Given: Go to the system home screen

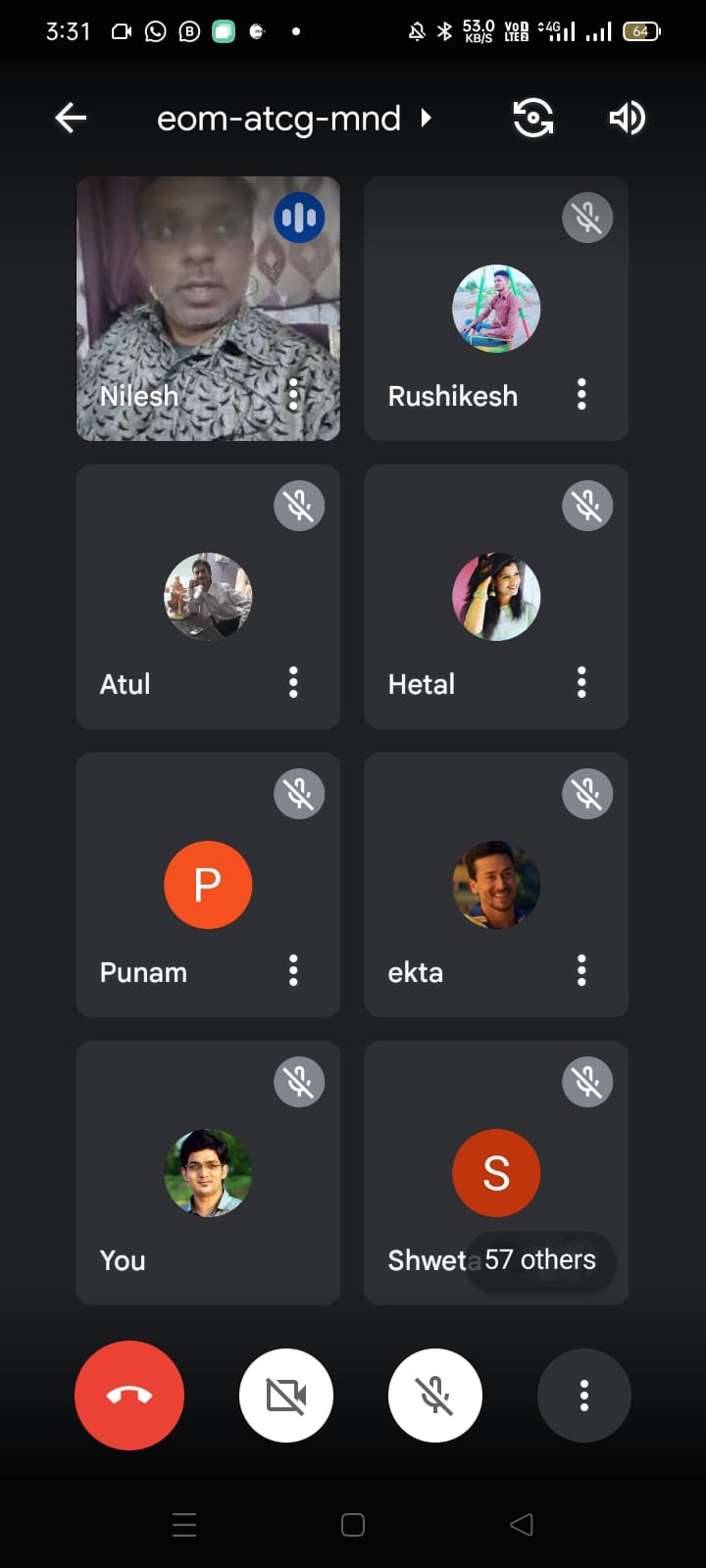Looking at the screenshot, I should coord(353,1525).
